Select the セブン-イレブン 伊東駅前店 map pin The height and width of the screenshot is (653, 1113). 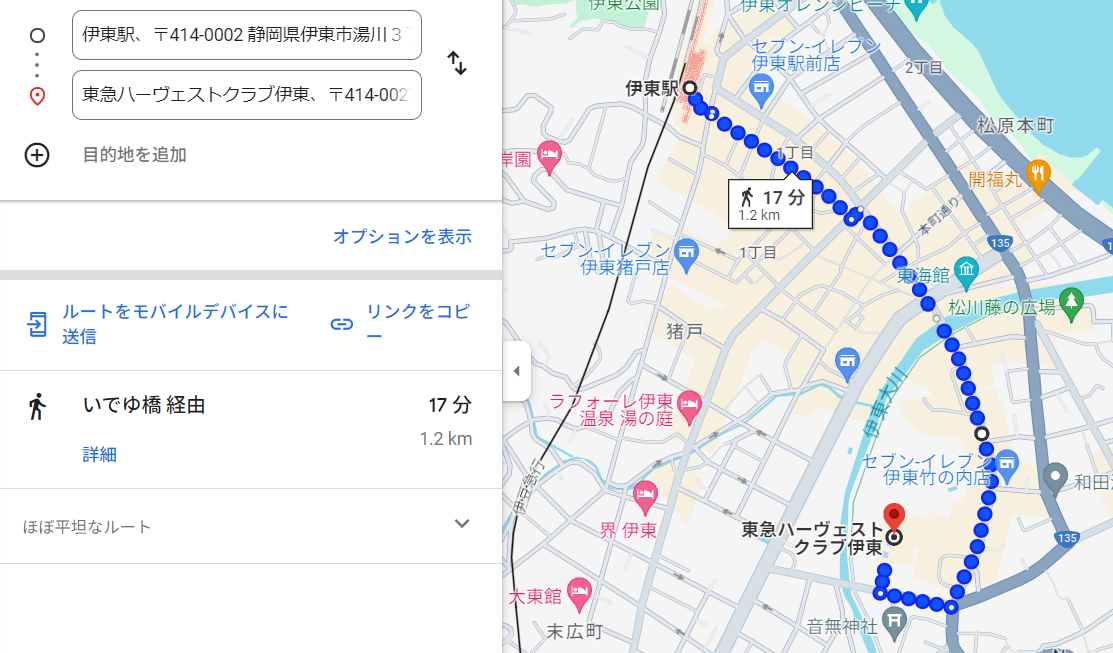tap(762, 86)
